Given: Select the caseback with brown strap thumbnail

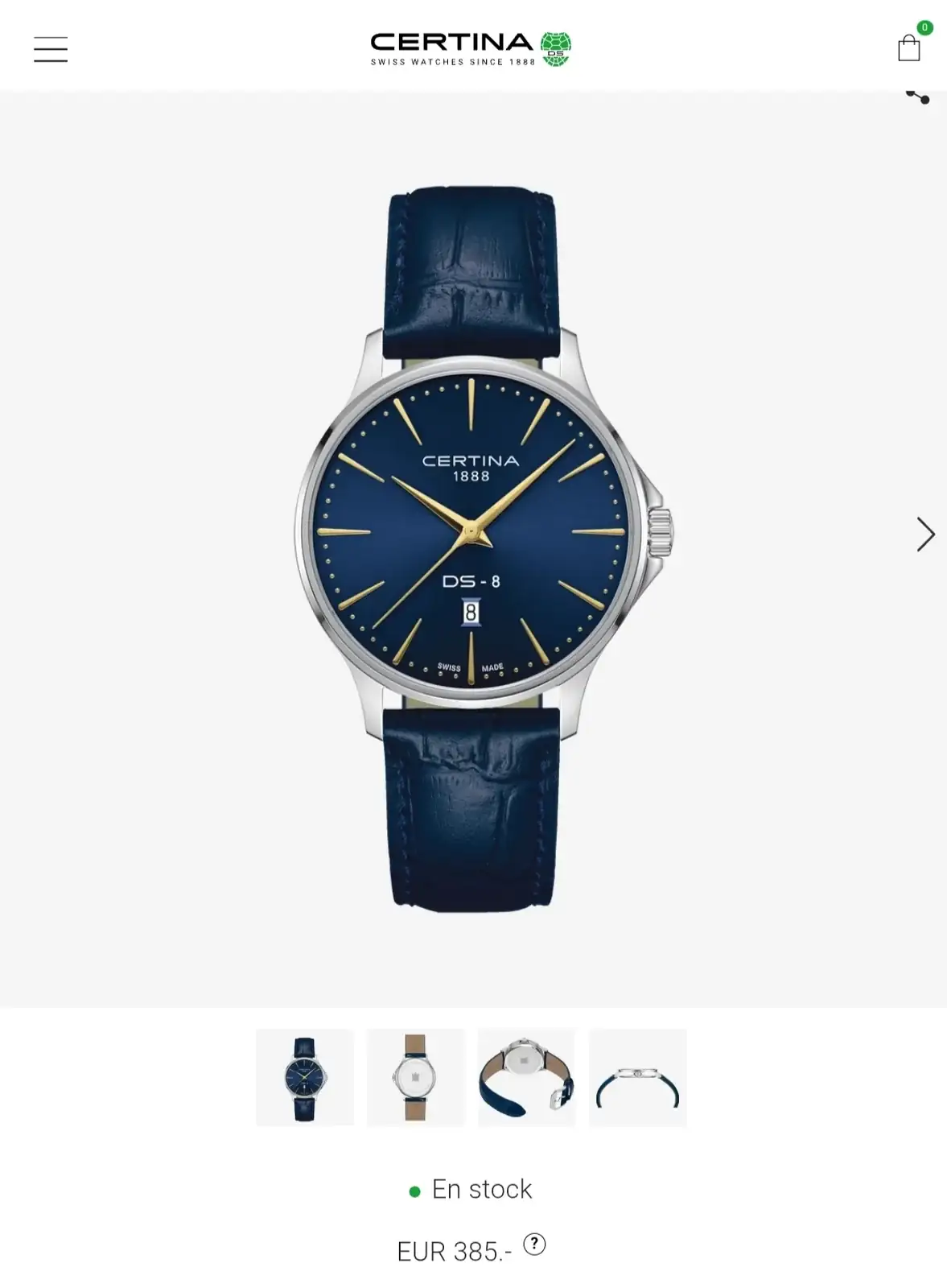Looking at the screenshot, I should point(416,1077).
